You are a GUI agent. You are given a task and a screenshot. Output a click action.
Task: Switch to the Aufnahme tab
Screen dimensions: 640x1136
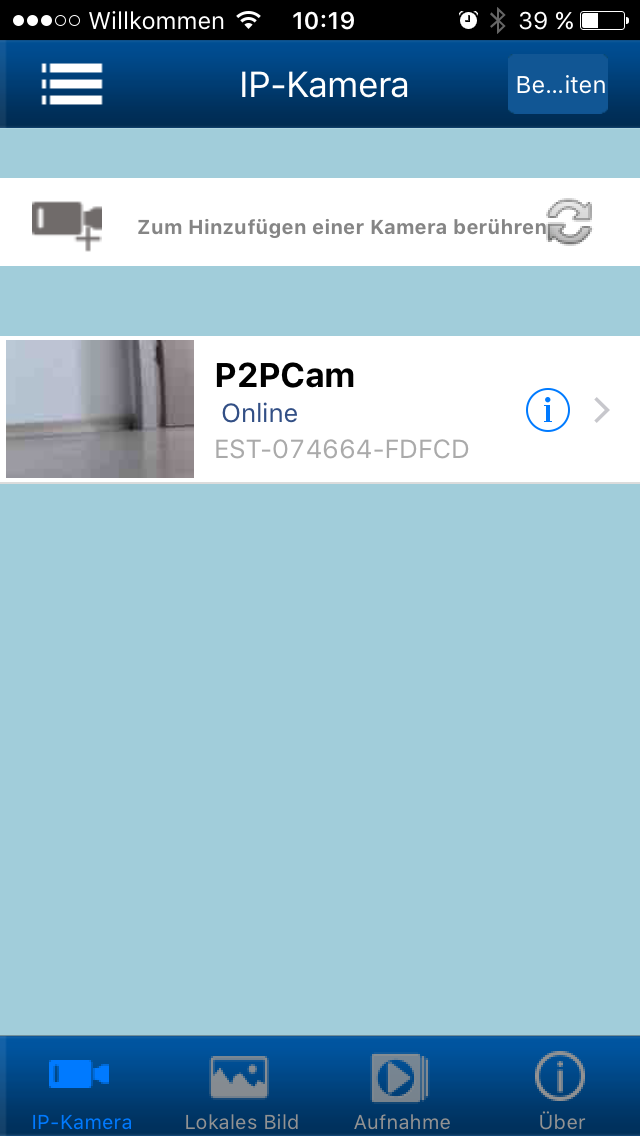401,1092
